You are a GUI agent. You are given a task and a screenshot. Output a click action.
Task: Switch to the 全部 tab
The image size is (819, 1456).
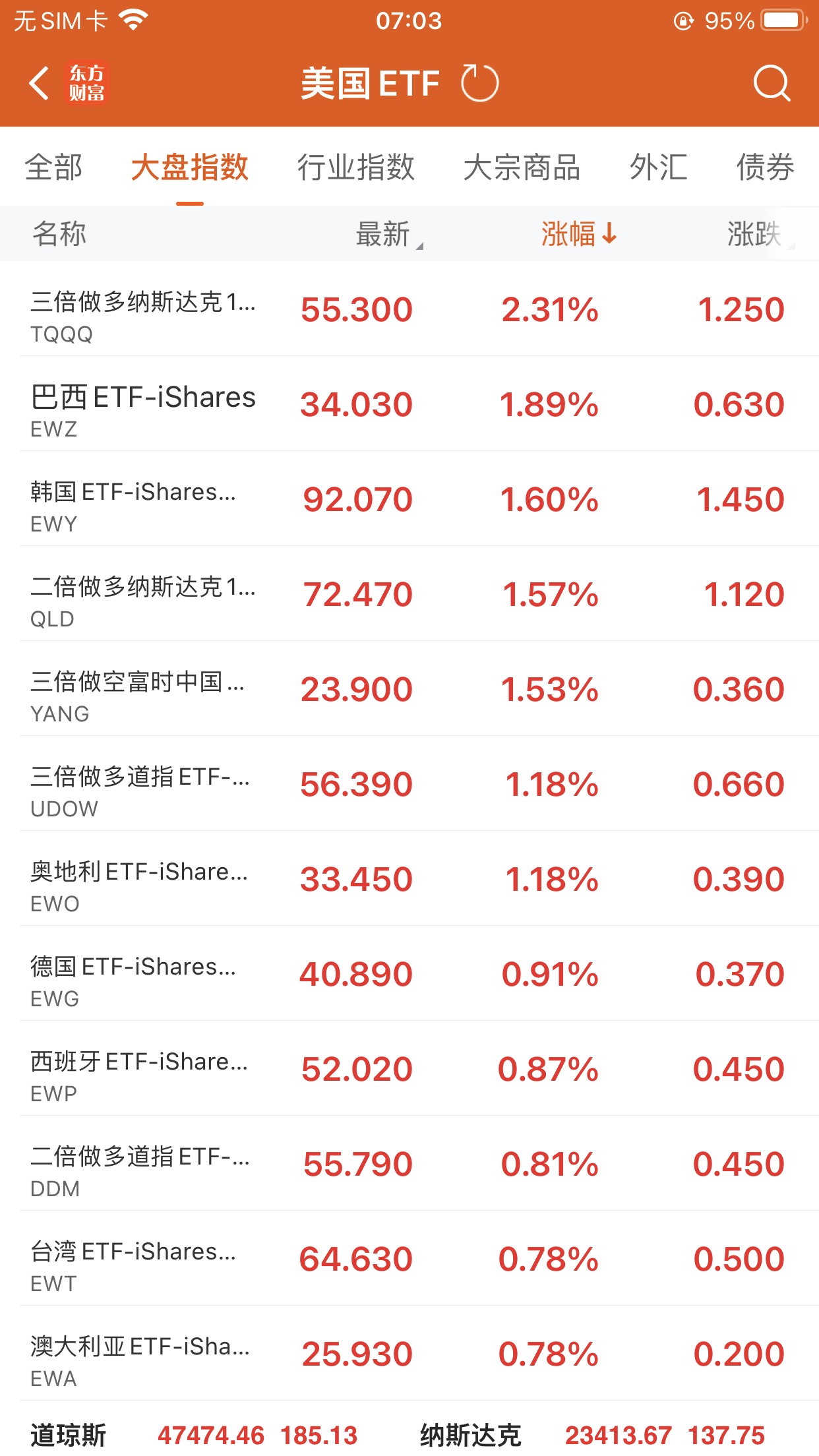(54, 167)
